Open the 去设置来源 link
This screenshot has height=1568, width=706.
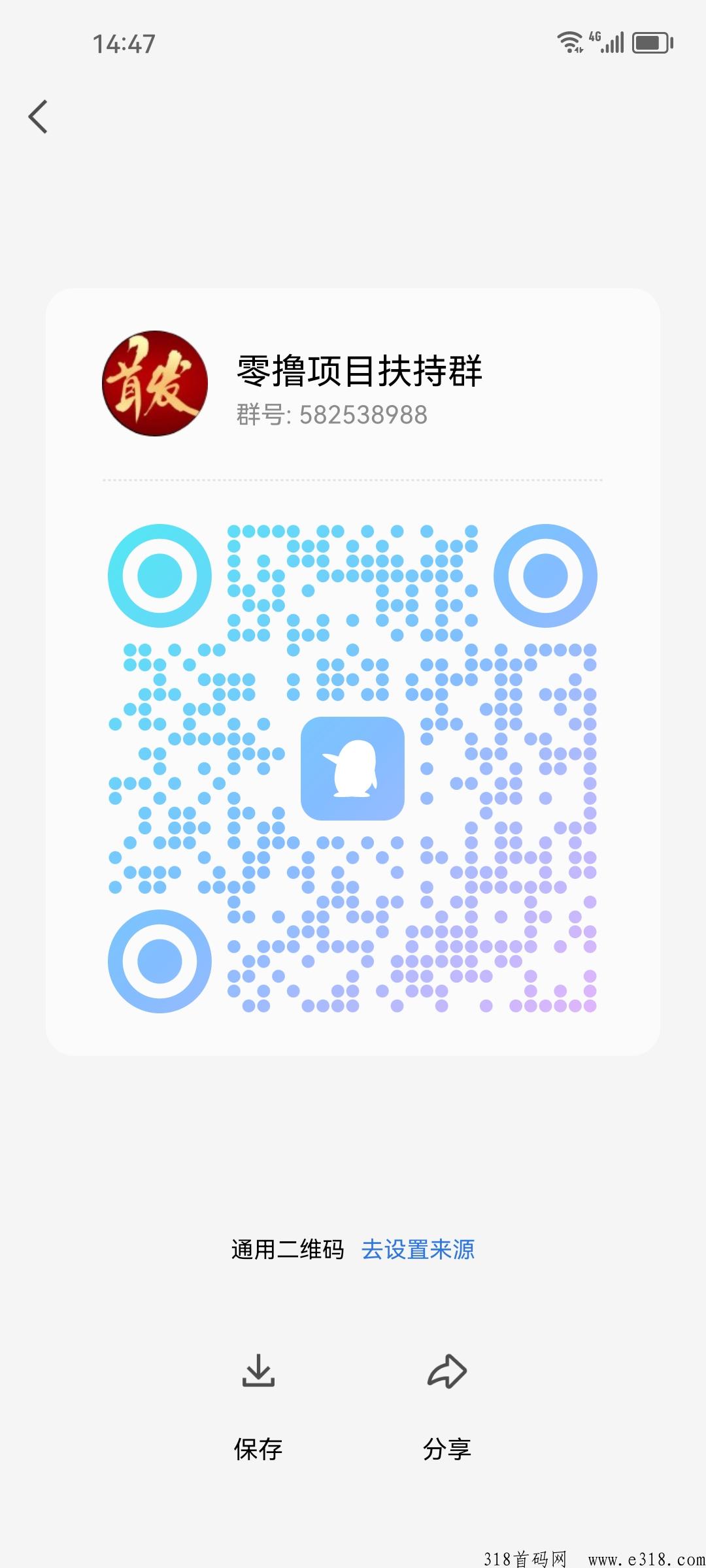pos(418,1249)
